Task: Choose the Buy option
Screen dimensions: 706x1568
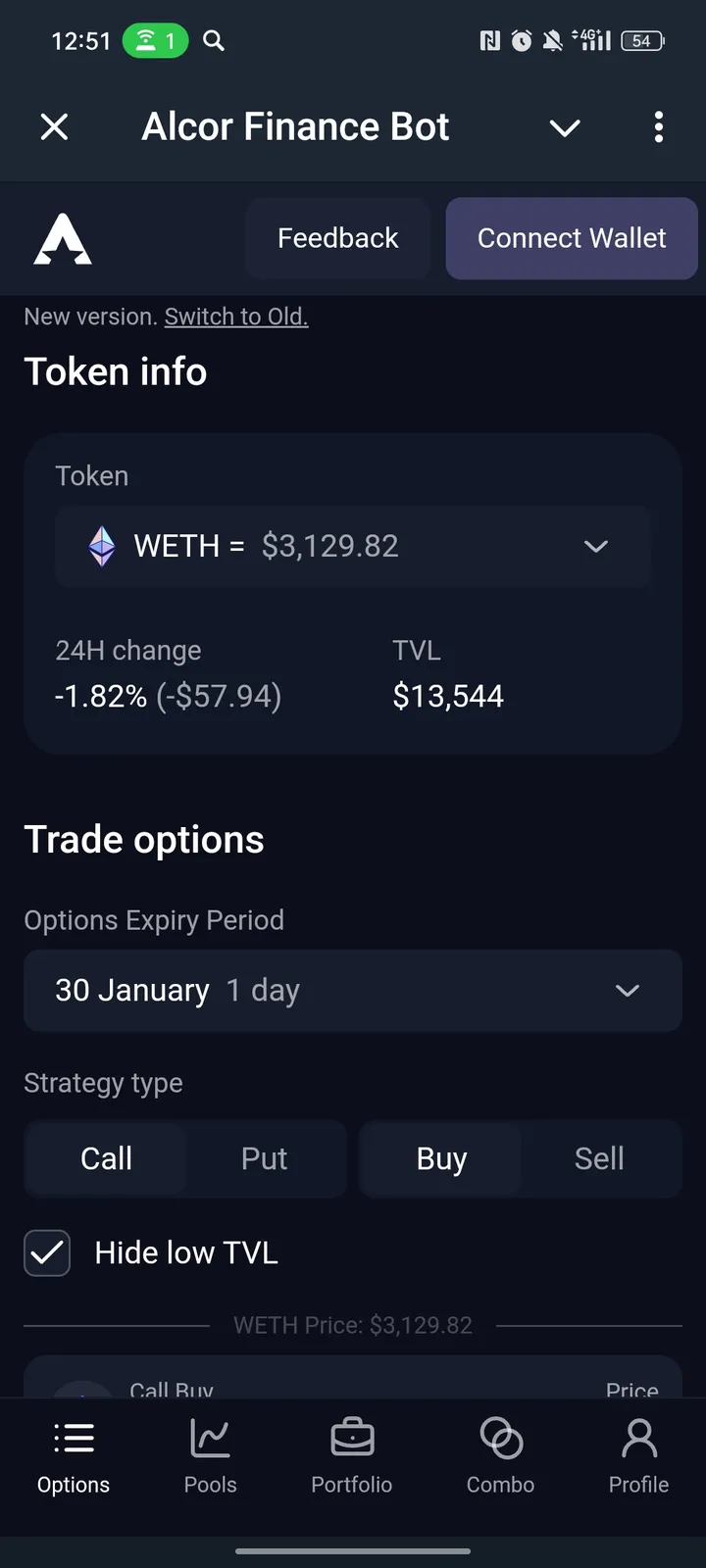Action: click(x=441, y=1158)
